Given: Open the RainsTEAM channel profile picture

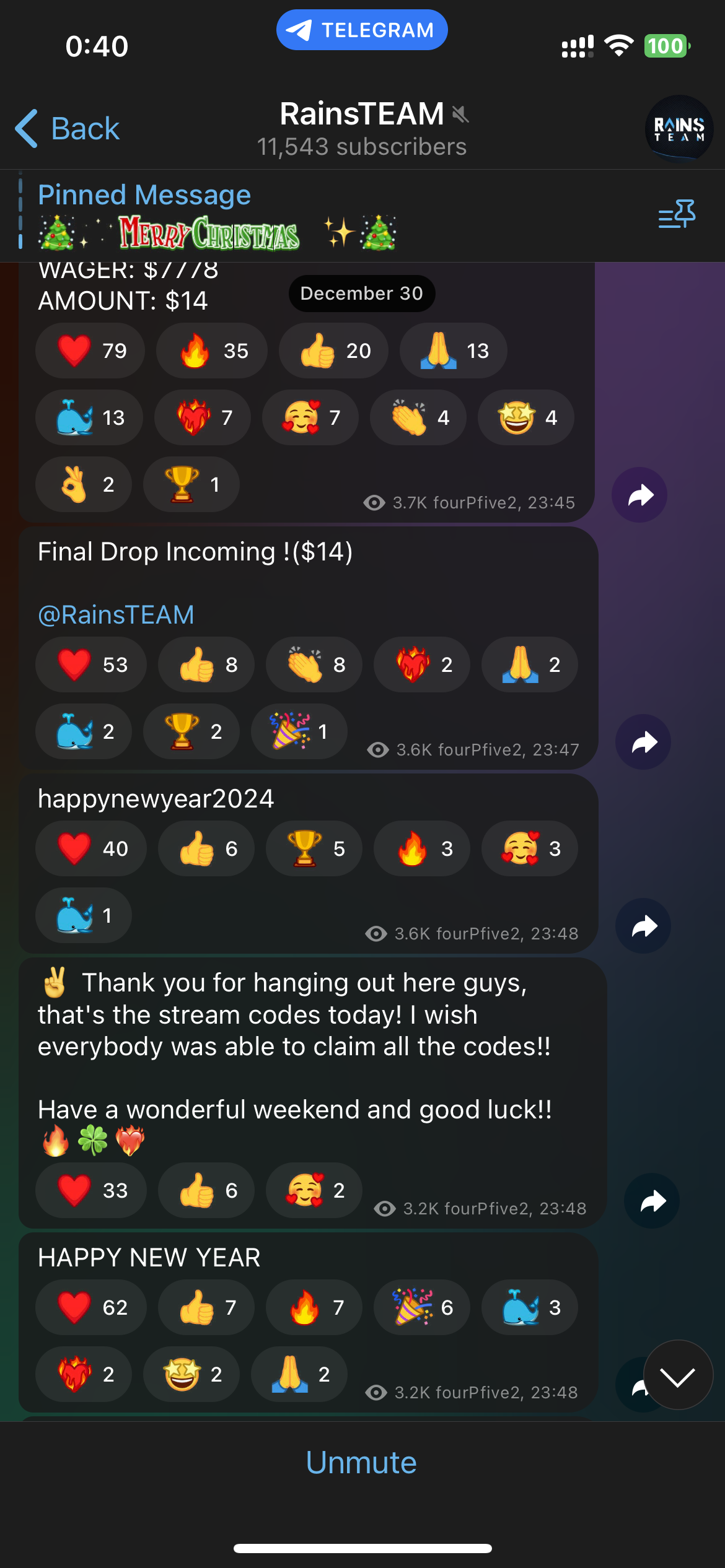Looking at the screenshot, I should click(x=679, y=129).
